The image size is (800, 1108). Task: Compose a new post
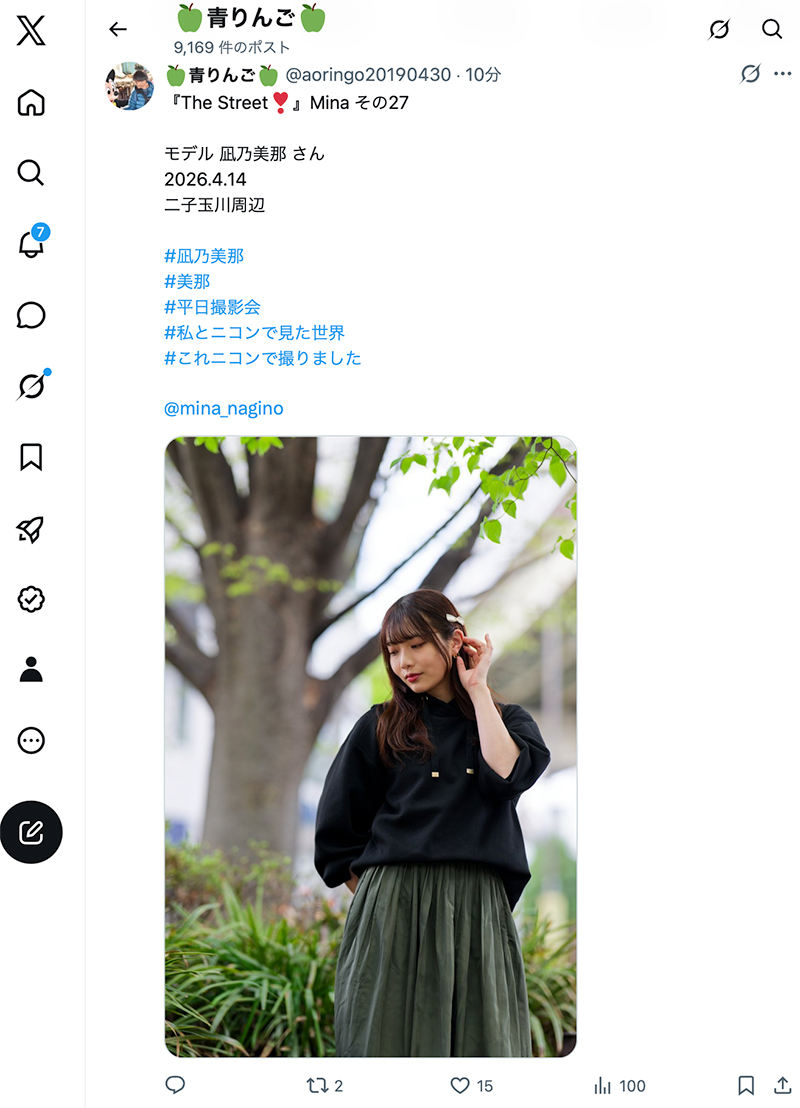31,832
